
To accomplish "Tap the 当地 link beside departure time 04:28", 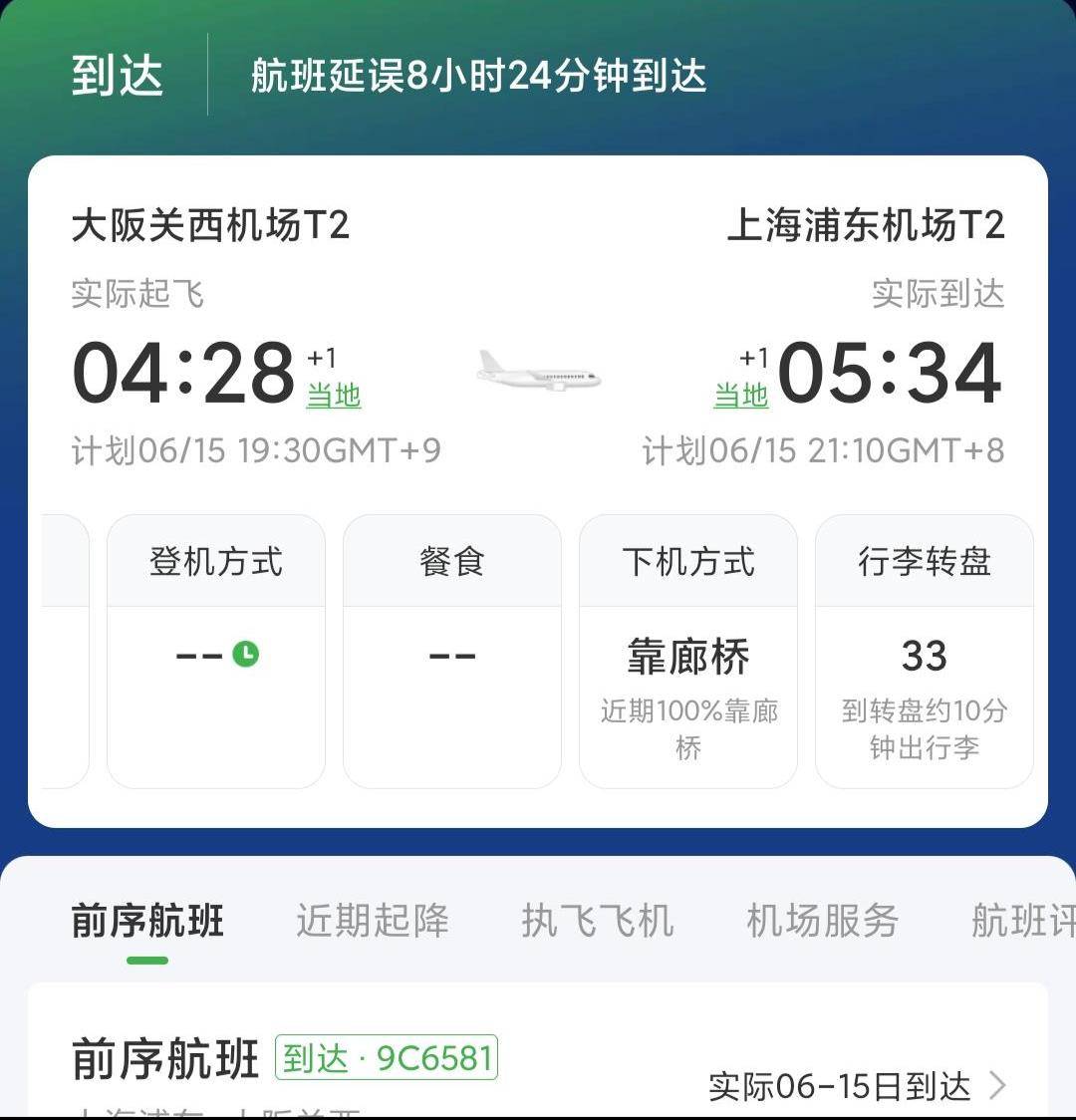I will 333,396.
